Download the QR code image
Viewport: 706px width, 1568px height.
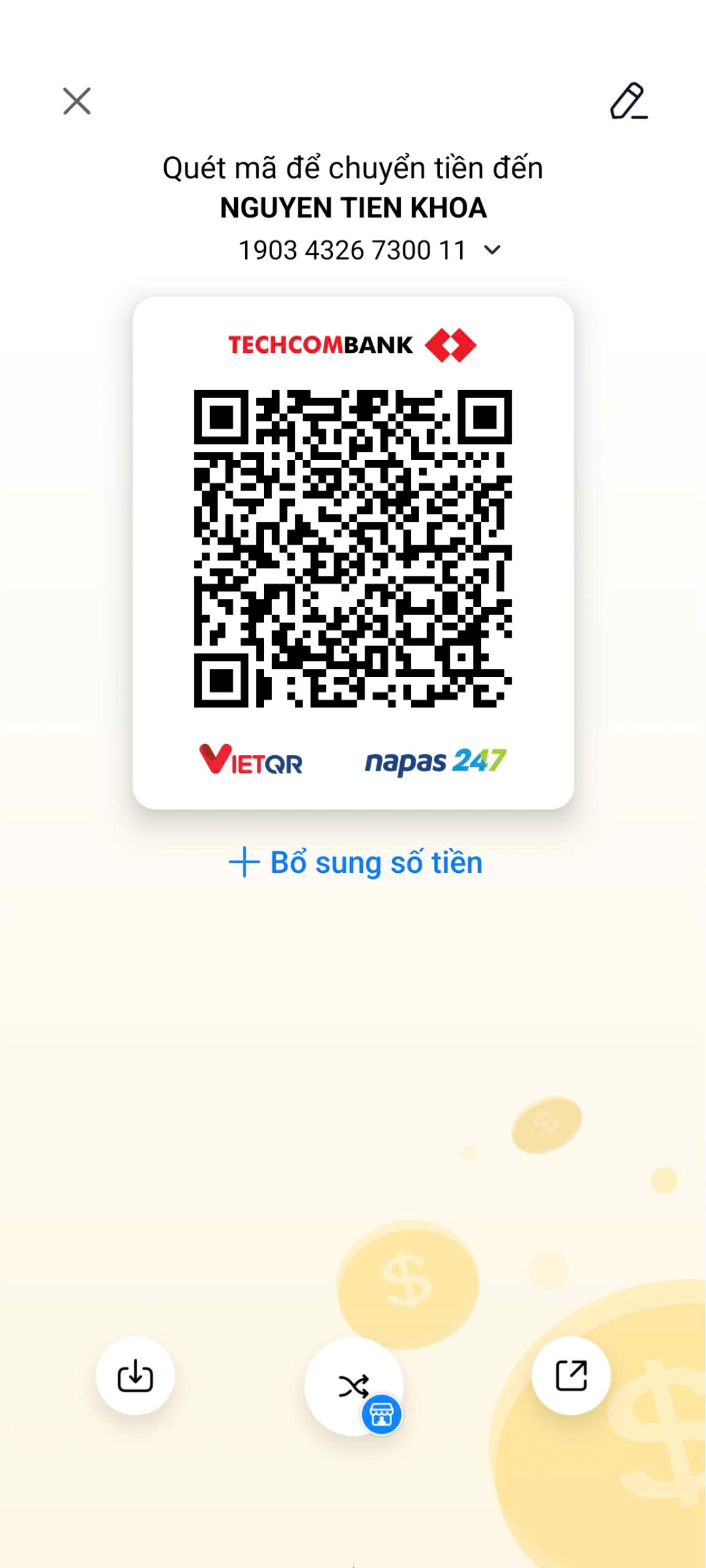point(135,1376)
